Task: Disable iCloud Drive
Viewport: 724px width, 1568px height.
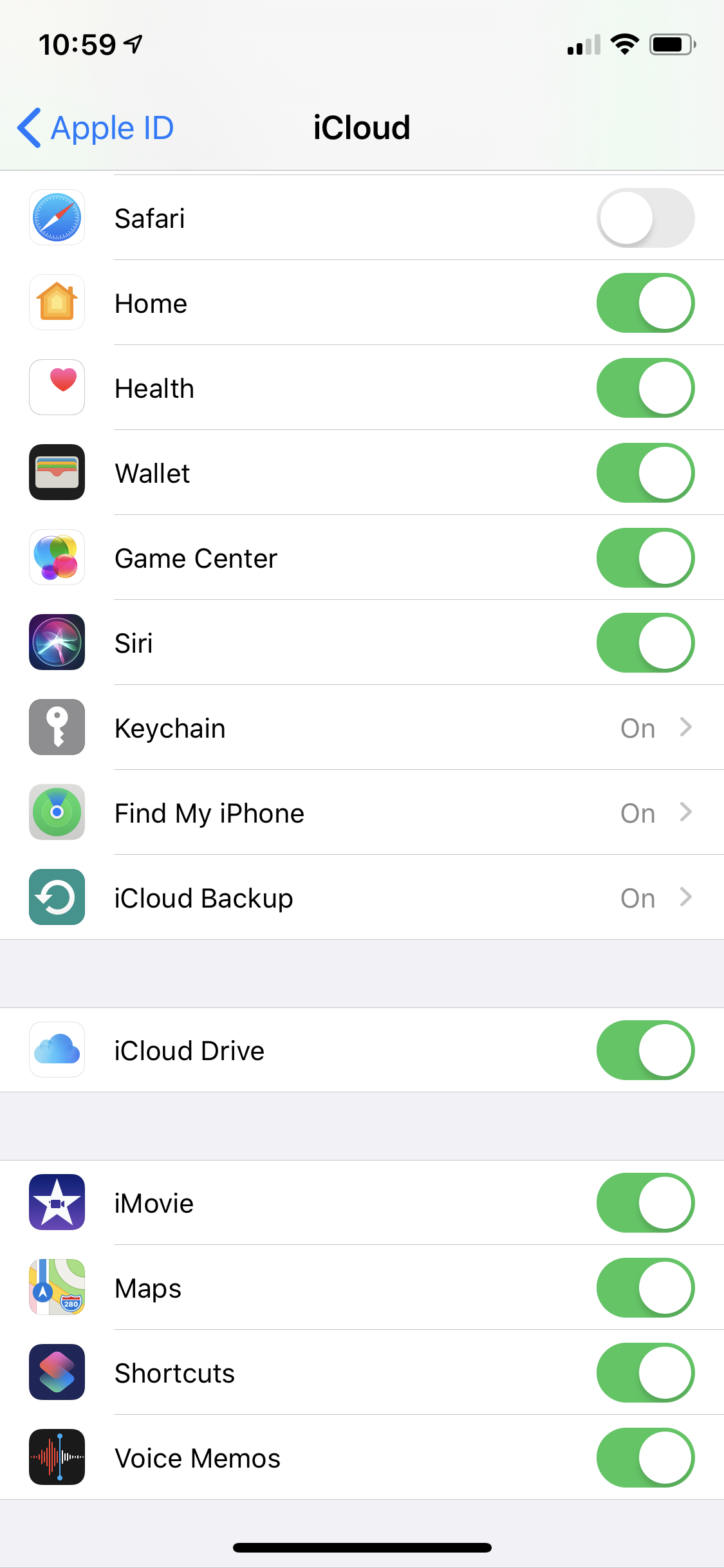Action: click(645, 1050)
